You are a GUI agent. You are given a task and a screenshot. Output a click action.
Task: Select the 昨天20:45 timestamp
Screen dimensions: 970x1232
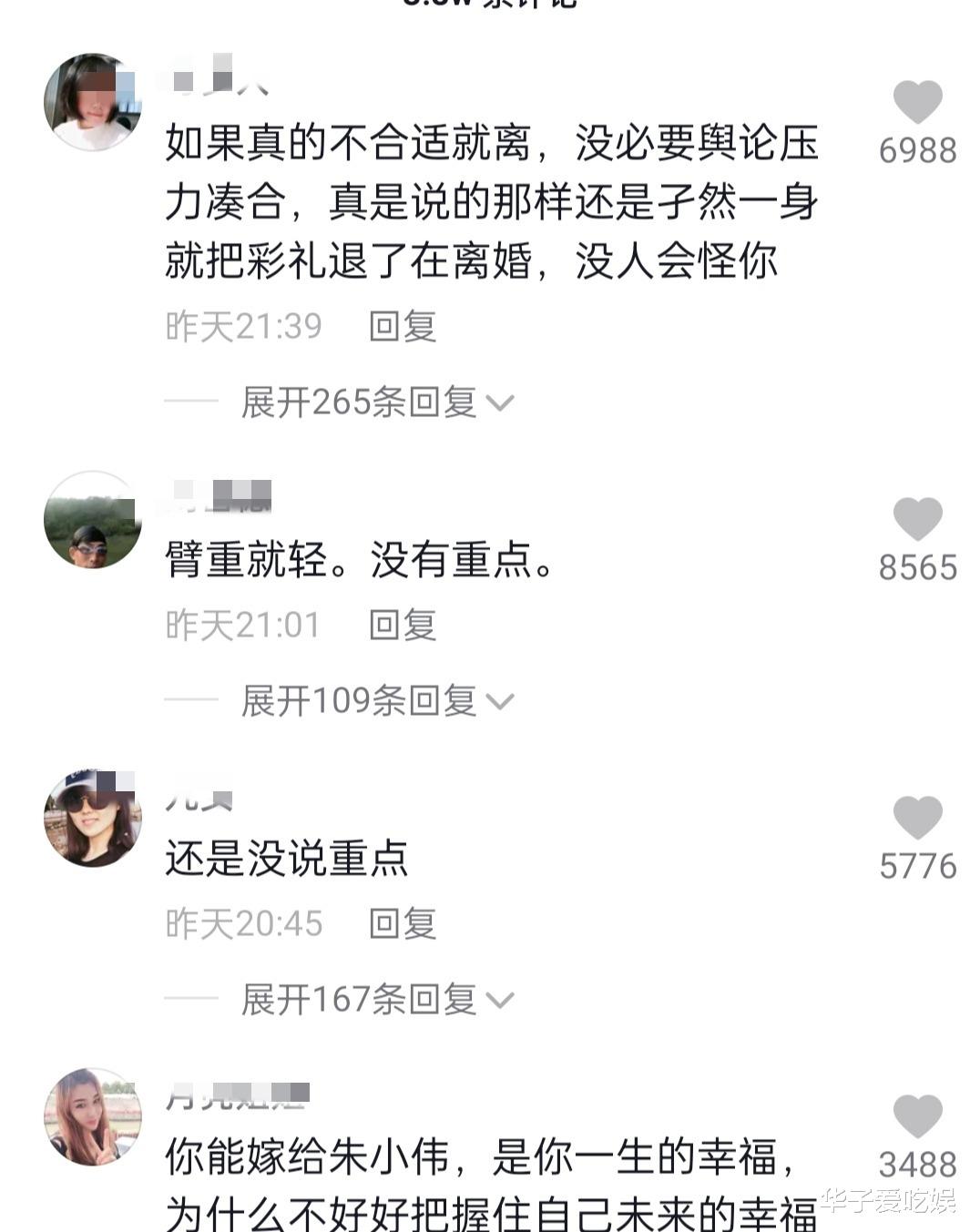pos(241,922)
